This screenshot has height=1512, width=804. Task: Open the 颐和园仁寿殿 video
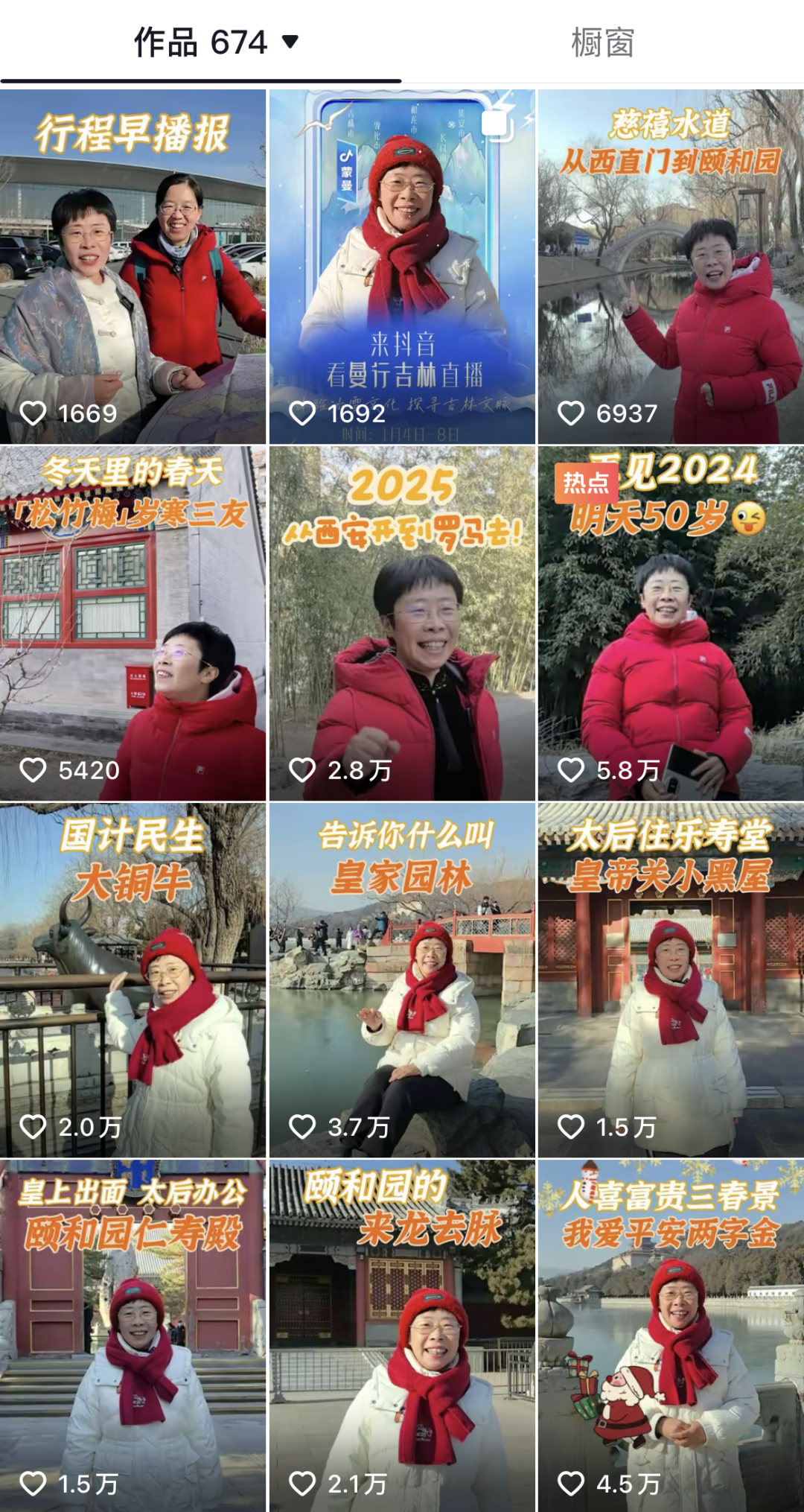pyautogui.click(x=133, y=1336)
